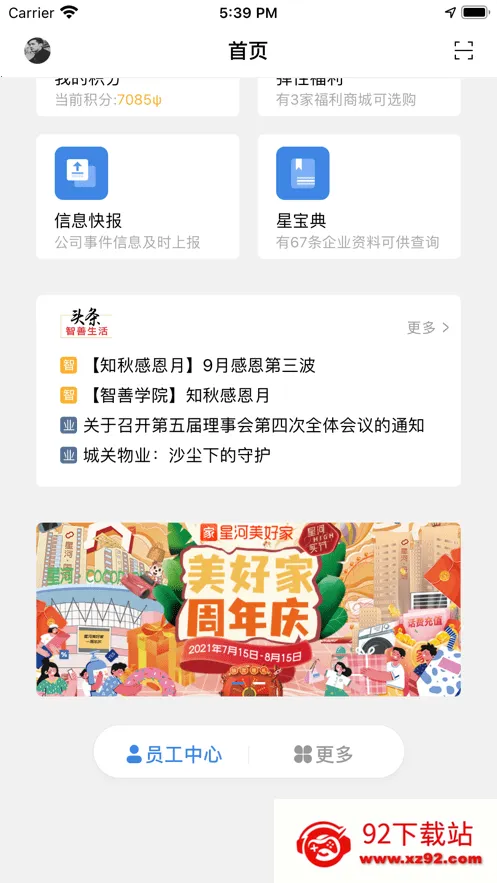The width and height of the screenshot is (497, 883).
Task: Open the scan code icon
Action: tap(464, 51)
